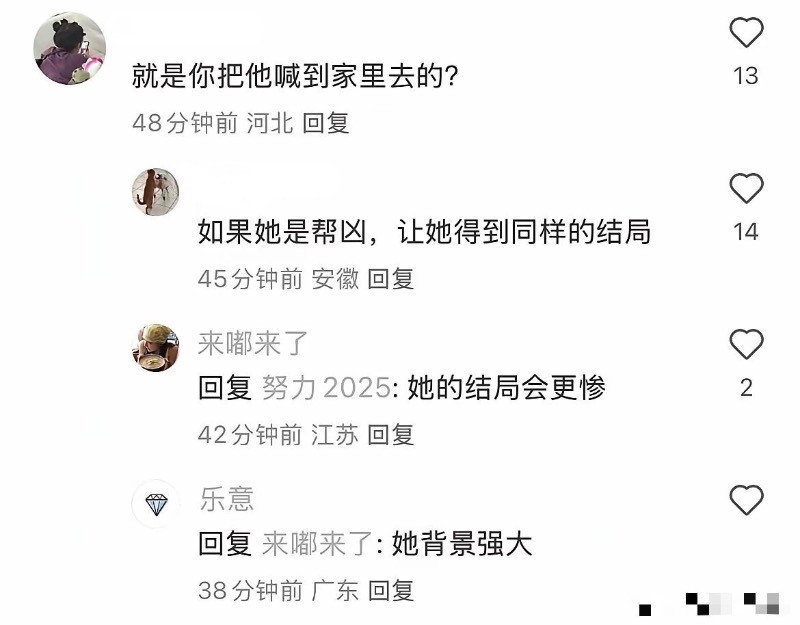The height and width of the screenshot is (625, 800).
Task: Like the comment about '帮凶'
Action: click(x=746, y=189)
